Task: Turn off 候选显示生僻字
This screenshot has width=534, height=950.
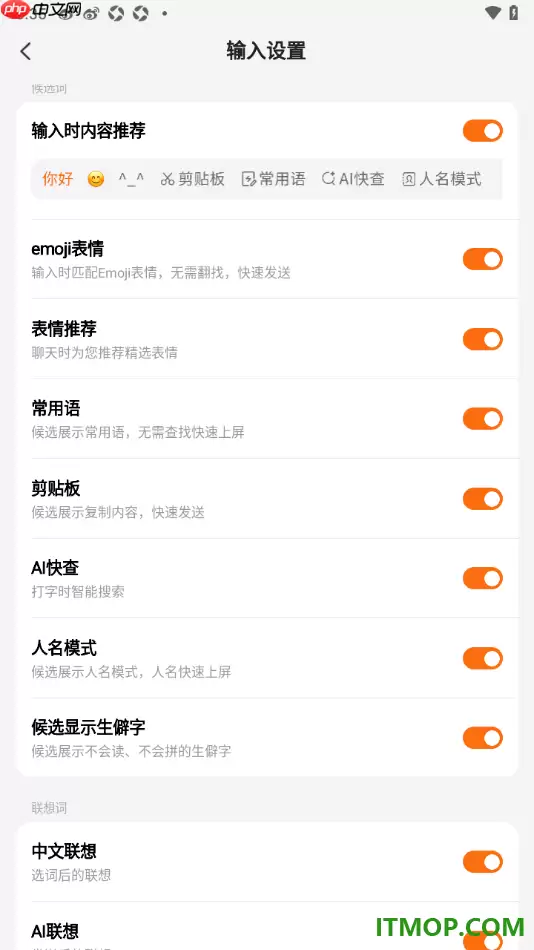Action: (x=482, y=738)
